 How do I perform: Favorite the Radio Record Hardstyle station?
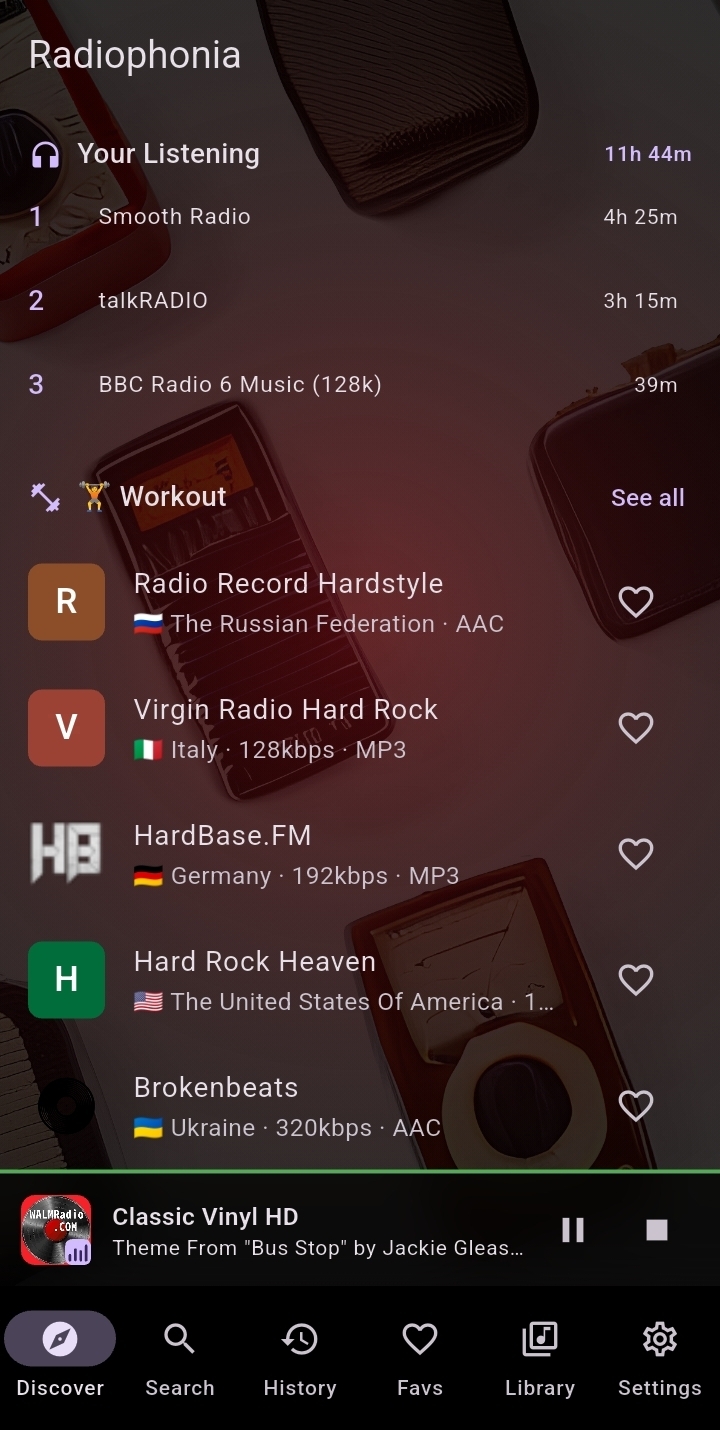pyautogui.click(x=635, y=601)
